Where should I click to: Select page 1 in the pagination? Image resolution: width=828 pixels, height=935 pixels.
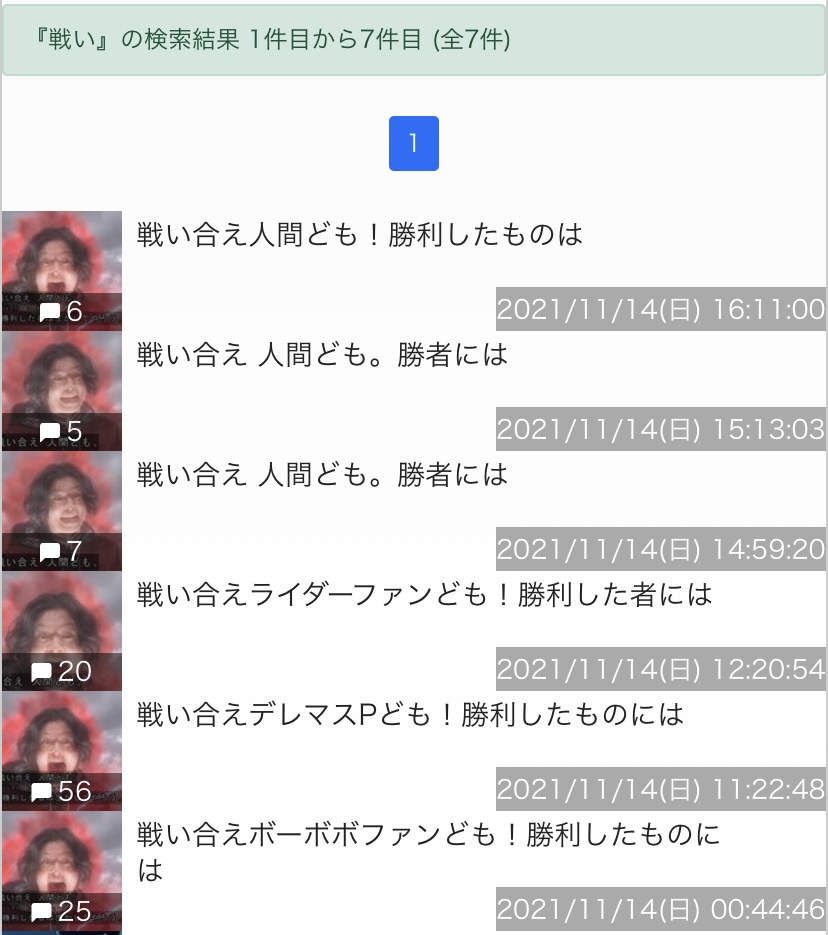(x=413, y=144)
